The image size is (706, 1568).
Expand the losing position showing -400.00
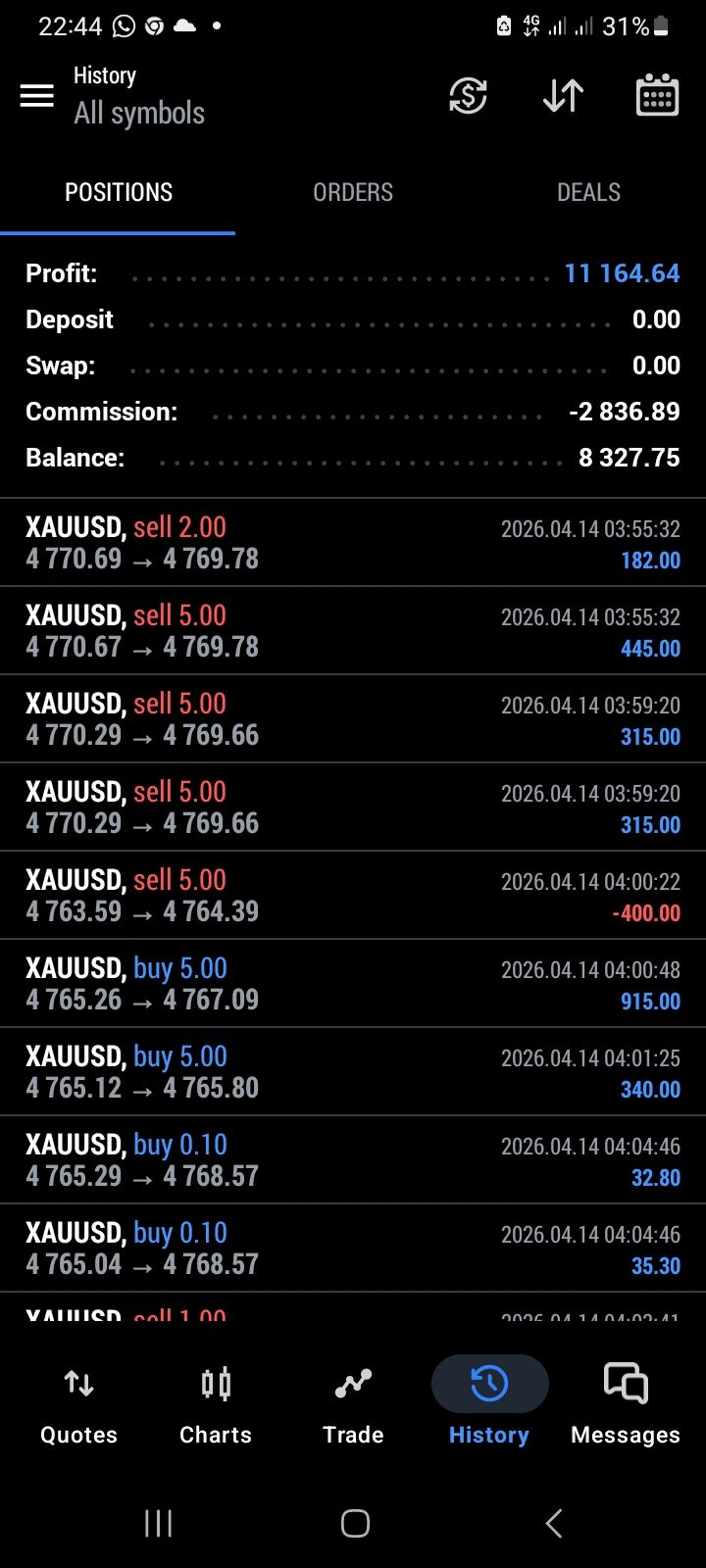353,896
